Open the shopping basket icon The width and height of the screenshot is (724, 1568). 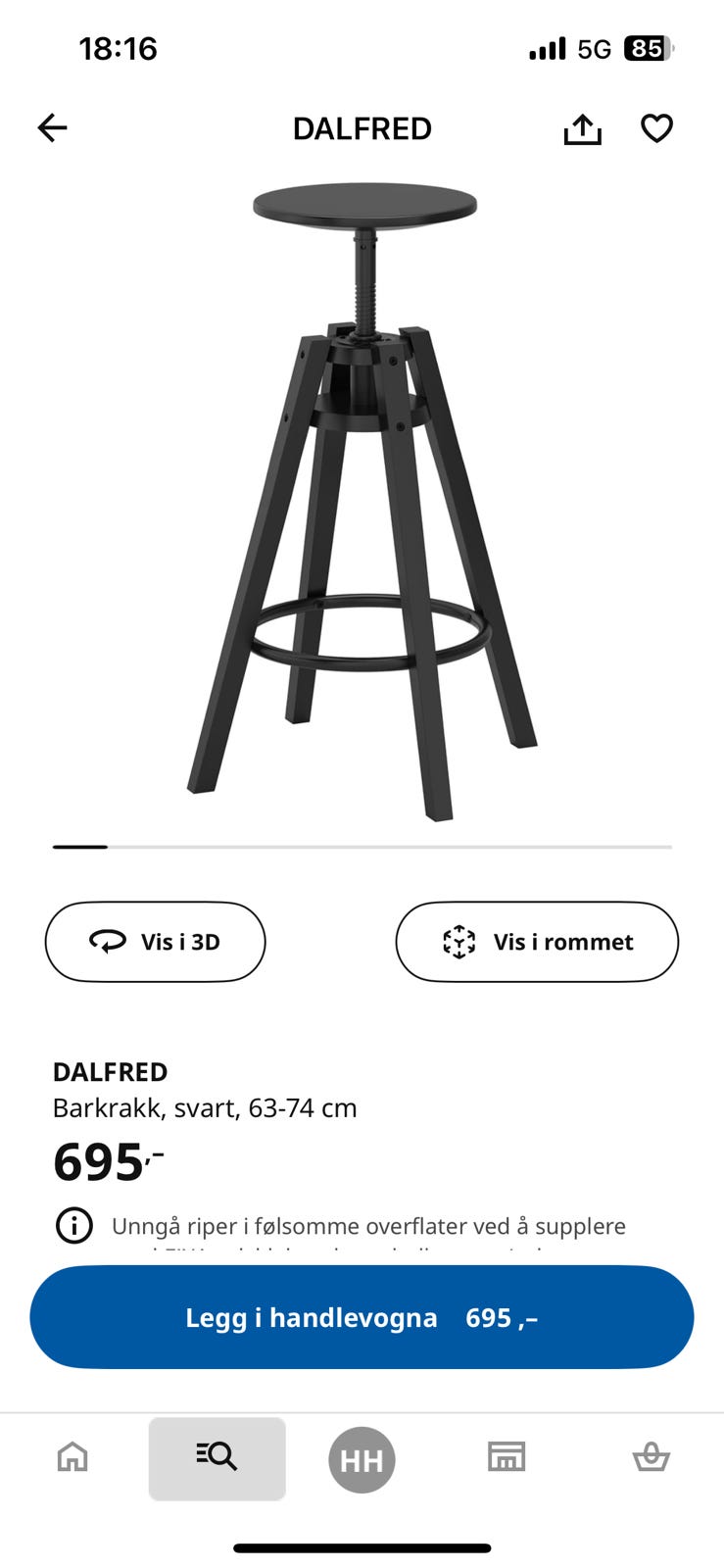pyautogui.click(x=651, y=1458)
